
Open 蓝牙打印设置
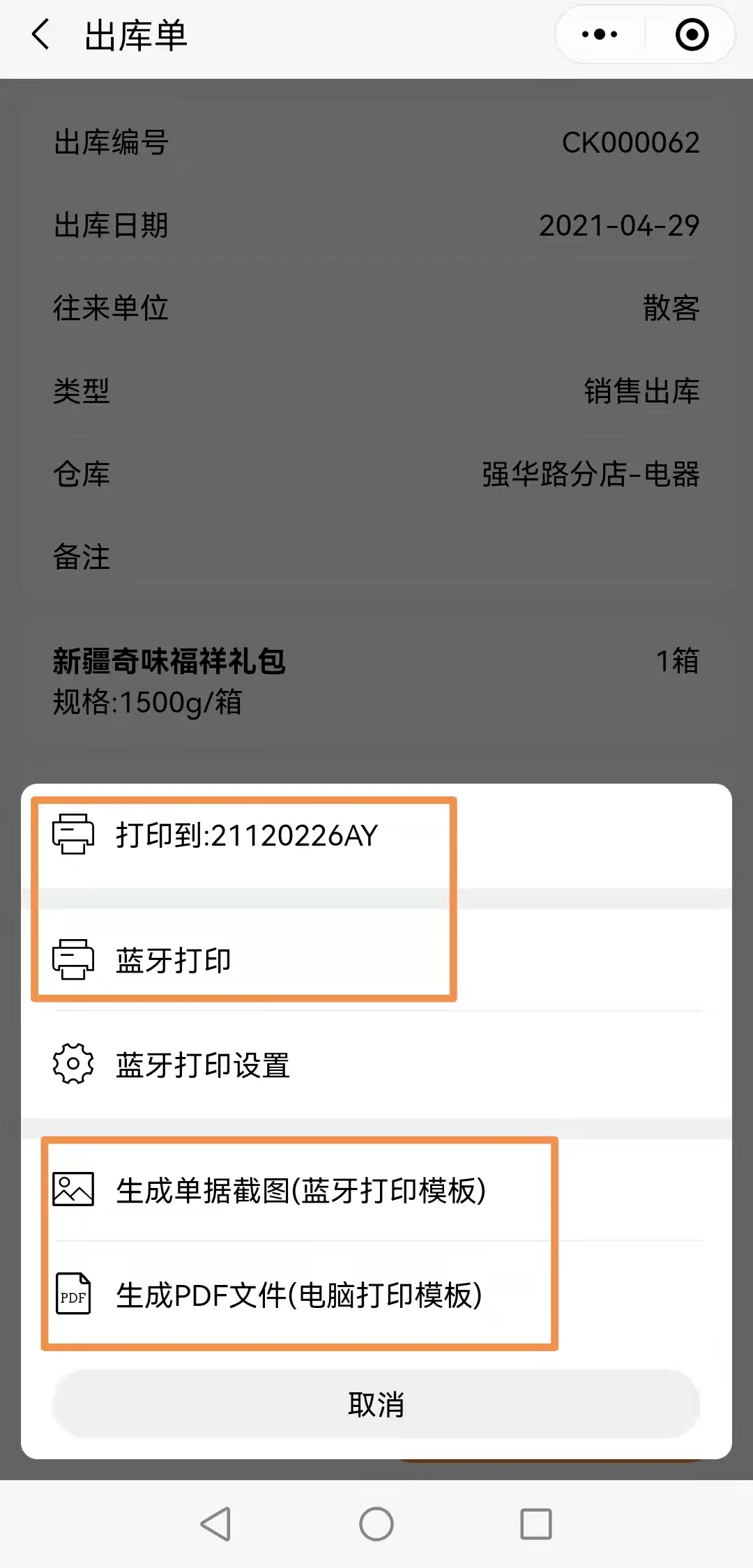click(202, 1065)
